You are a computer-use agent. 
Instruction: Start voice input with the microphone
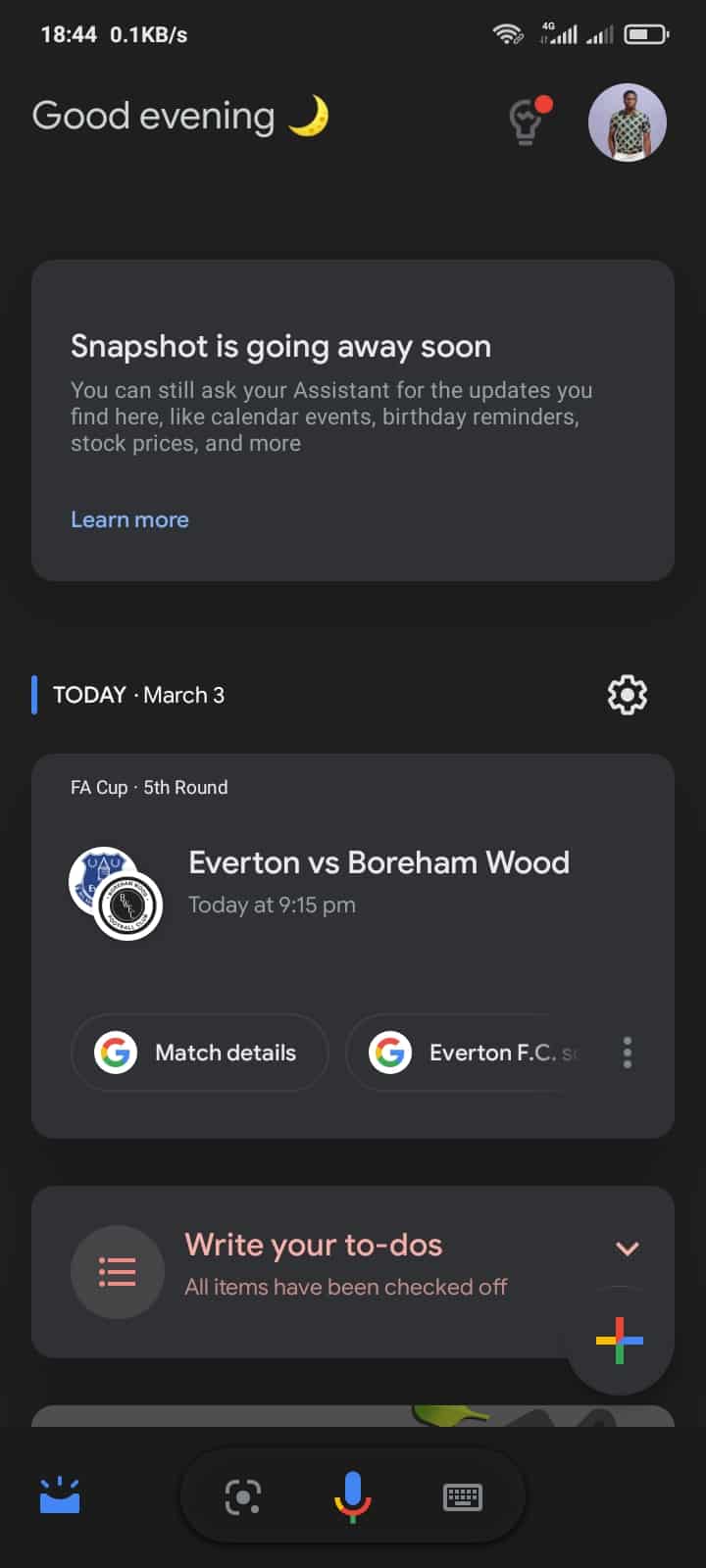(x=352, y=1496)
